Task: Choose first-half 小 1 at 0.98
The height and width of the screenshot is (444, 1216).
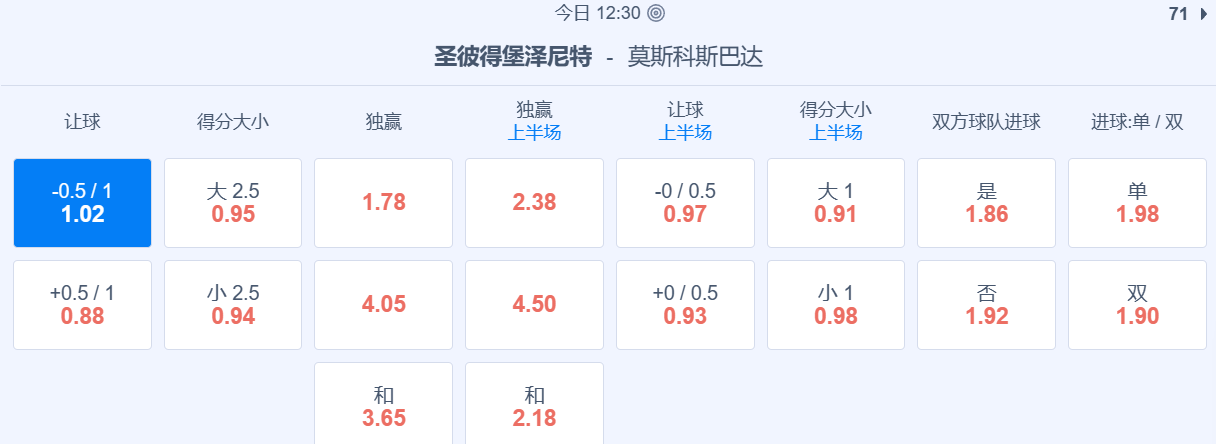Action: pyautogui.click(x=836, y=305)
